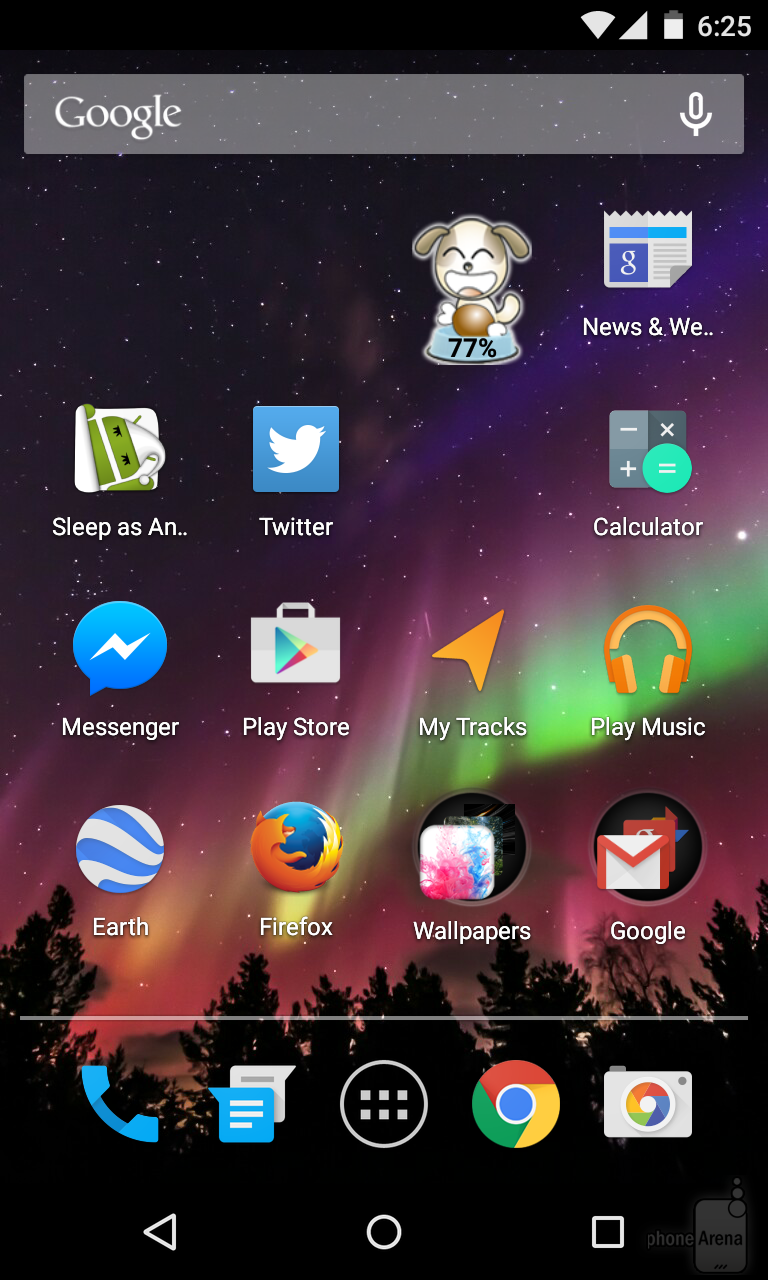Open the battery dog widget
This screenshot has height=1280, width=768.
pos(472,290)
